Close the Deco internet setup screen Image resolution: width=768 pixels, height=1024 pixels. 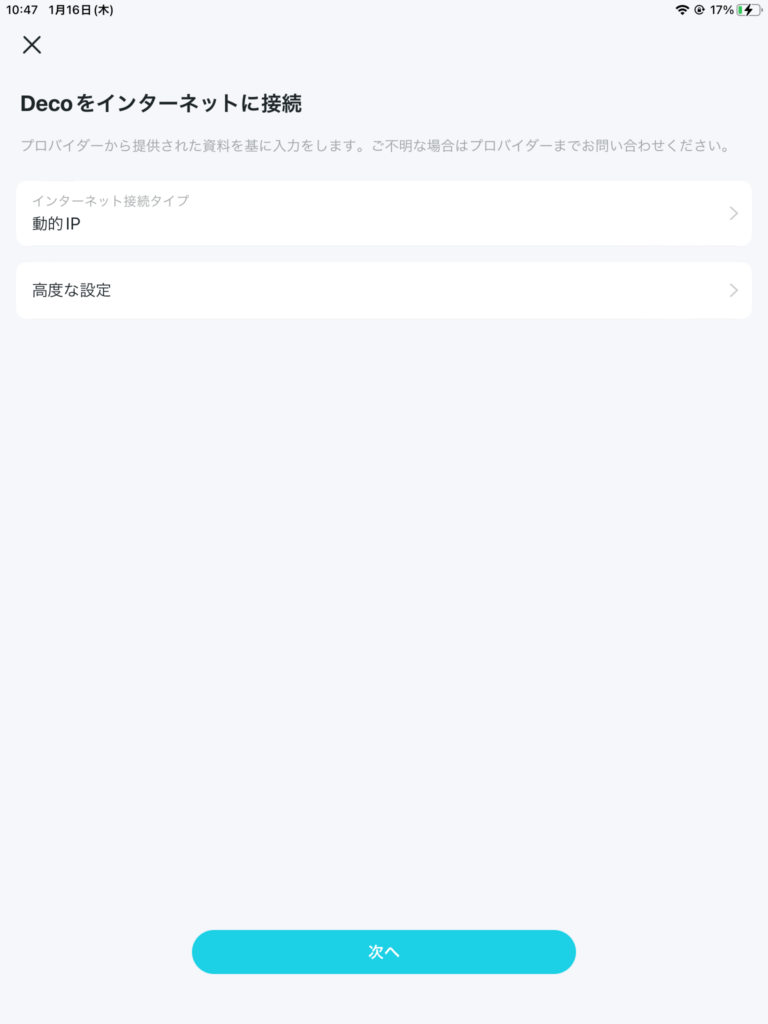(32, 44)
